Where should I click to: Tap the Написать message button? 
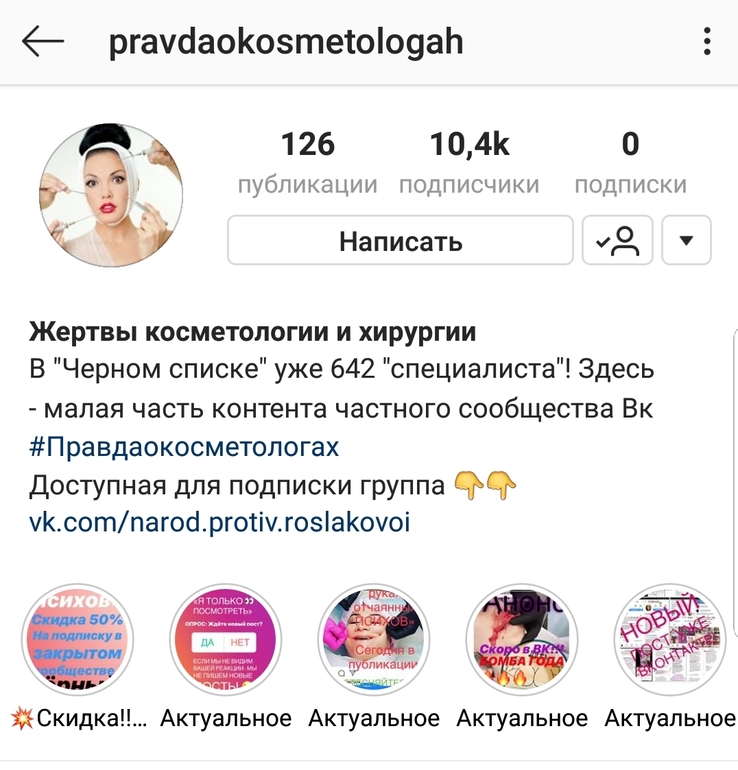[400, 241]
